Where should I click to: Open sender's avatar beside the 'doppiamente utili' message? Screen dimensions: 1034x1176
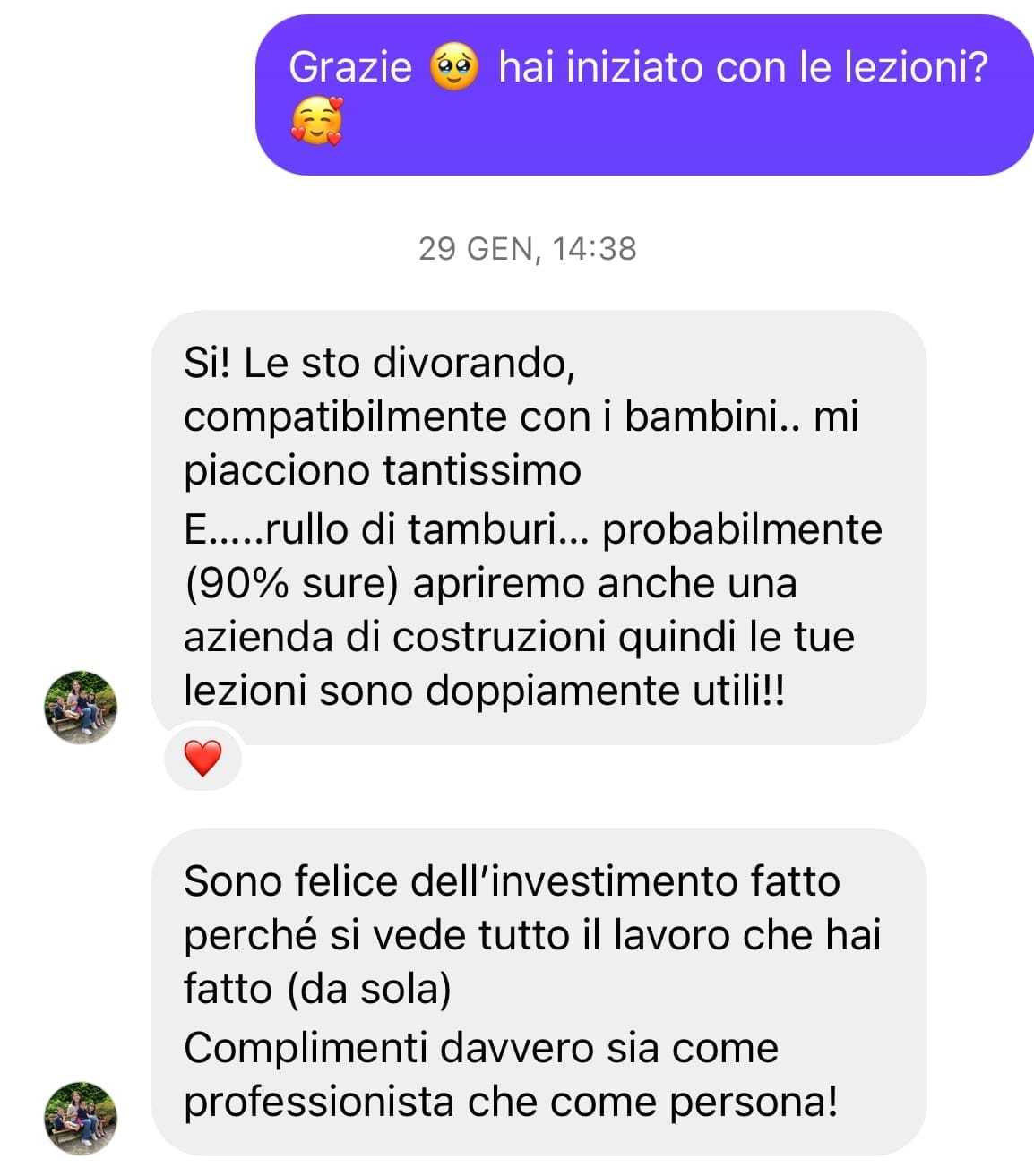[x=81, y=707]
